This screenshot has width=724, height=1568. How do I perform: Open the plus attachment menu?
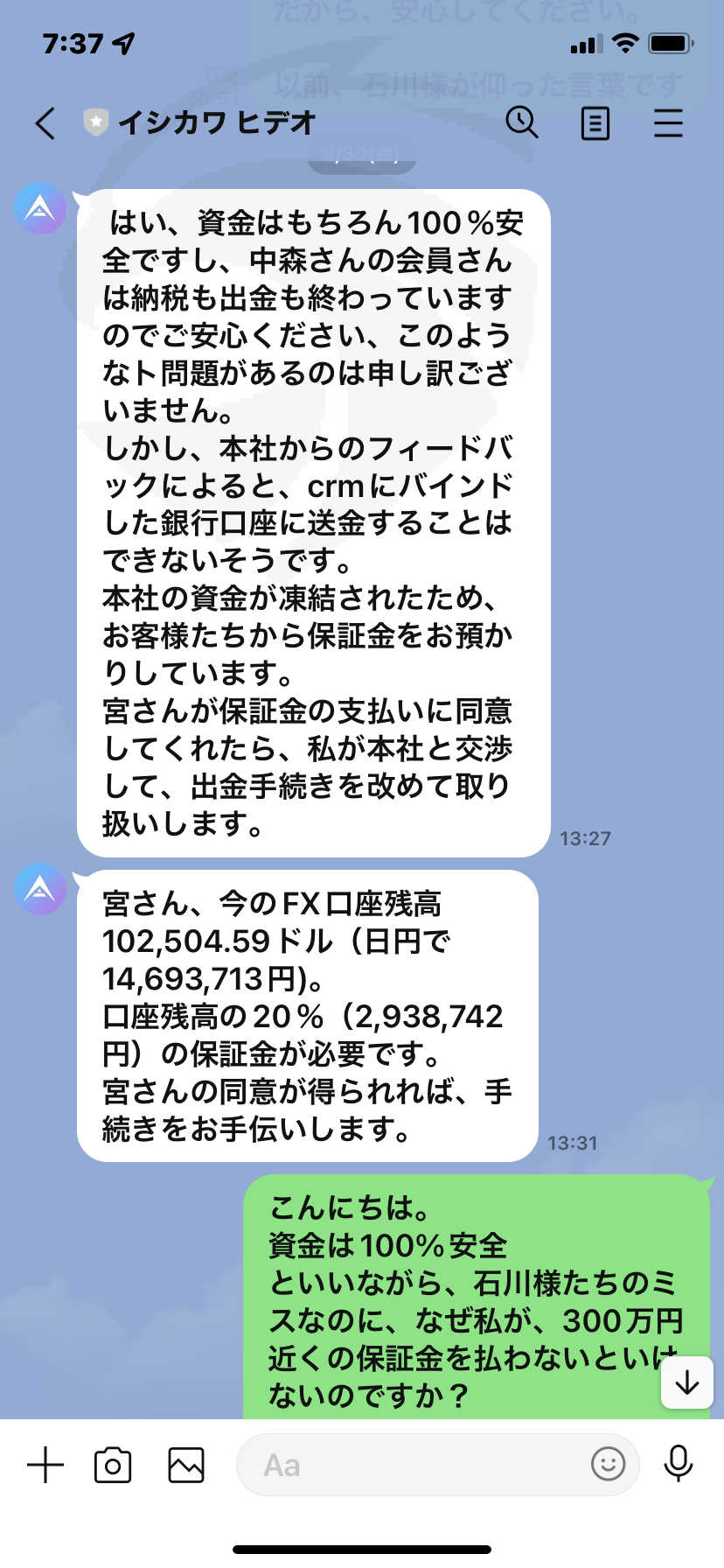pyautogui.click(x=45, y=1465)
